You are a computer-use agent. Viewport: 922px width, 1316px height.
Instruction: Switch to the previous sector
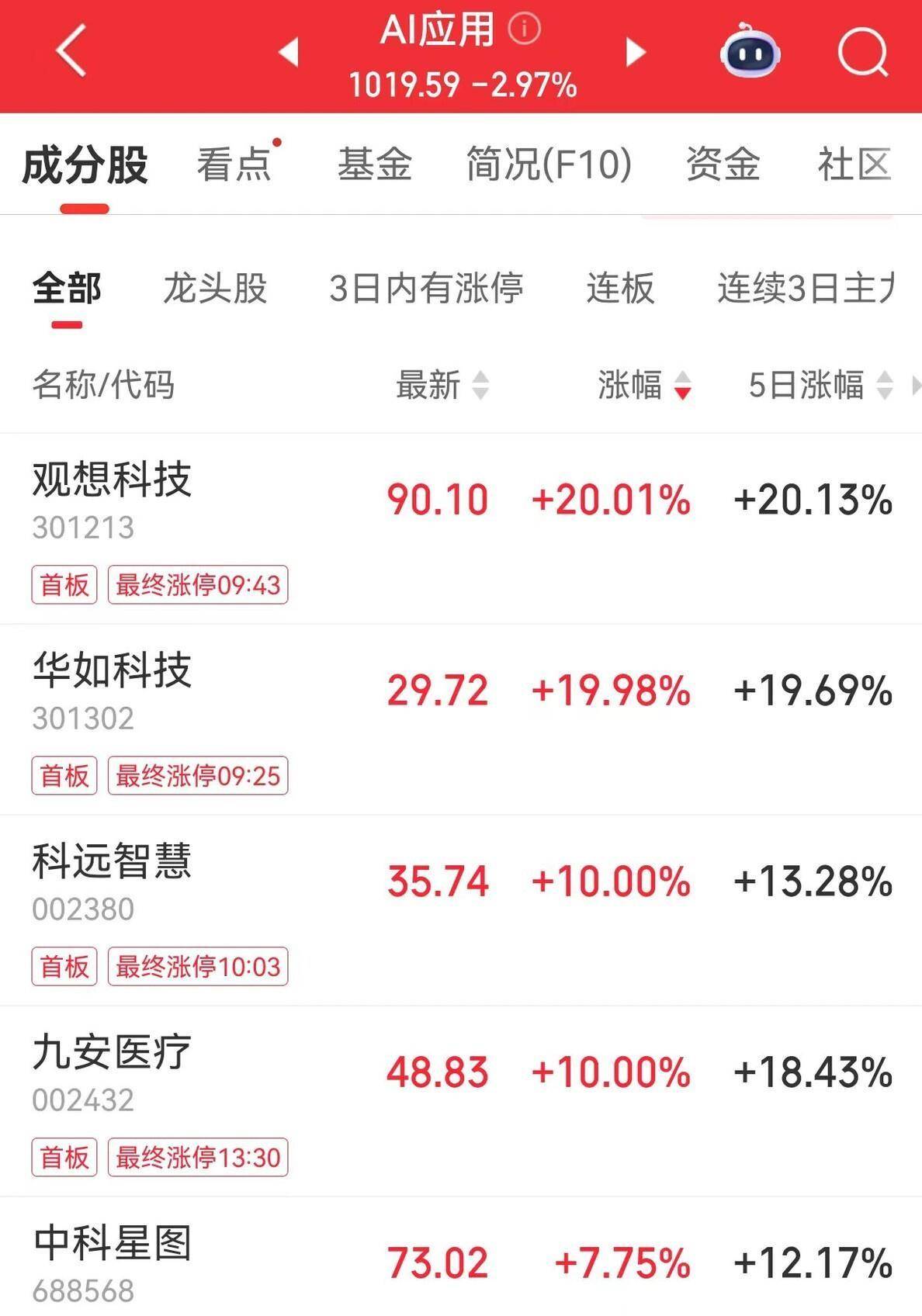(x=289, y=52)
